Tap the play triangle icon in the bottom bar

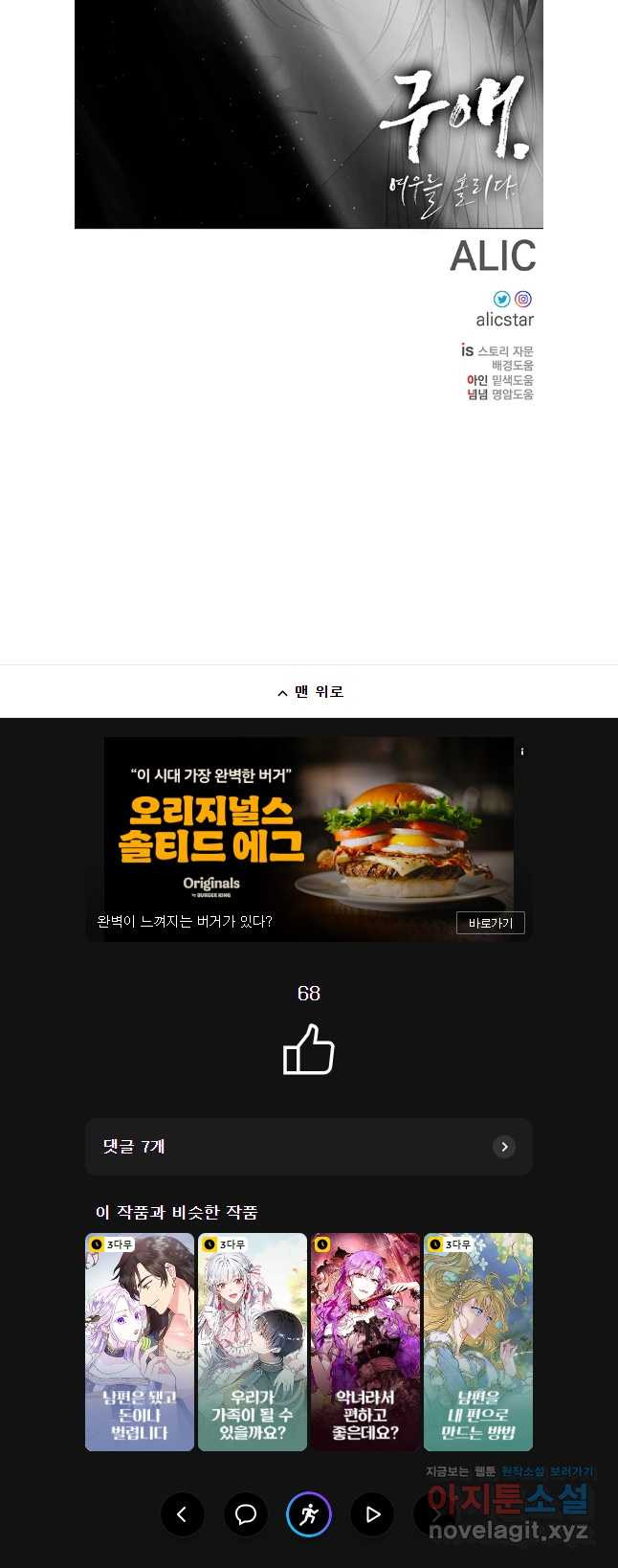click(372, 1514)
